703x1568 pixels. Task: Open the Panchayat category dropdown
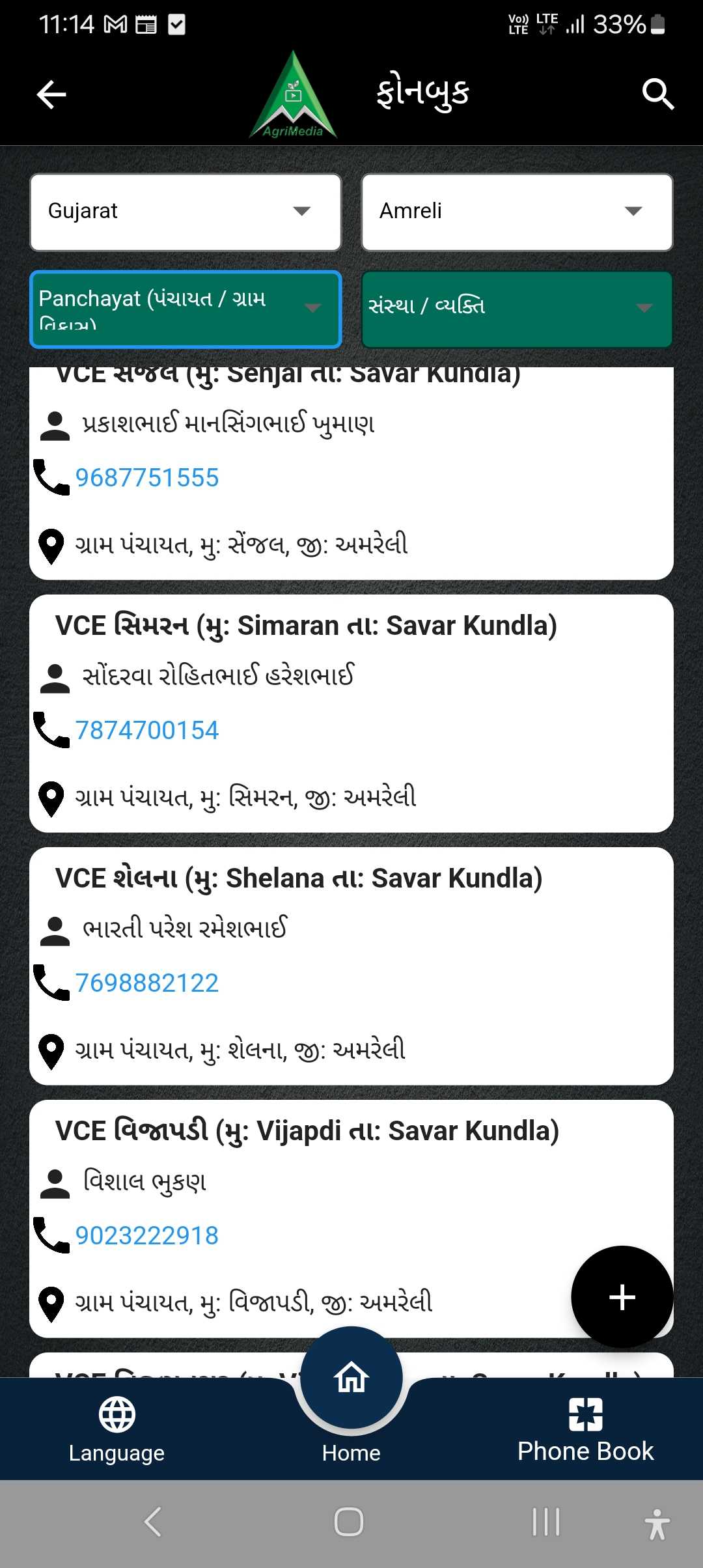(x=186, y=309)
